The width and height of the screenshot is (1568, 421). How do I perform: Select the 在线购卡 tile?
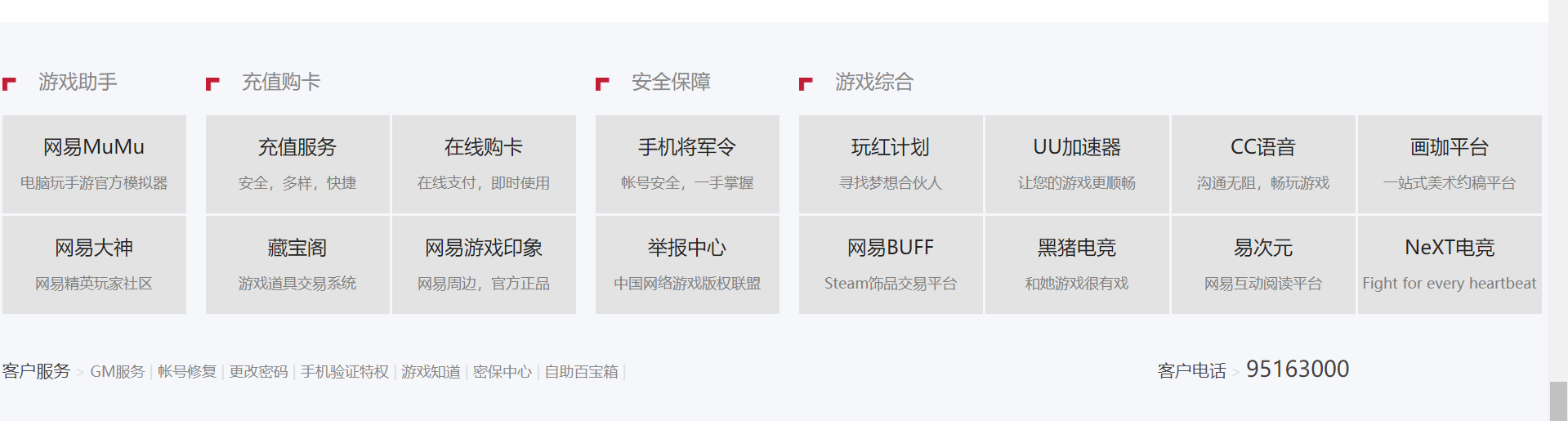pos(484,163)
